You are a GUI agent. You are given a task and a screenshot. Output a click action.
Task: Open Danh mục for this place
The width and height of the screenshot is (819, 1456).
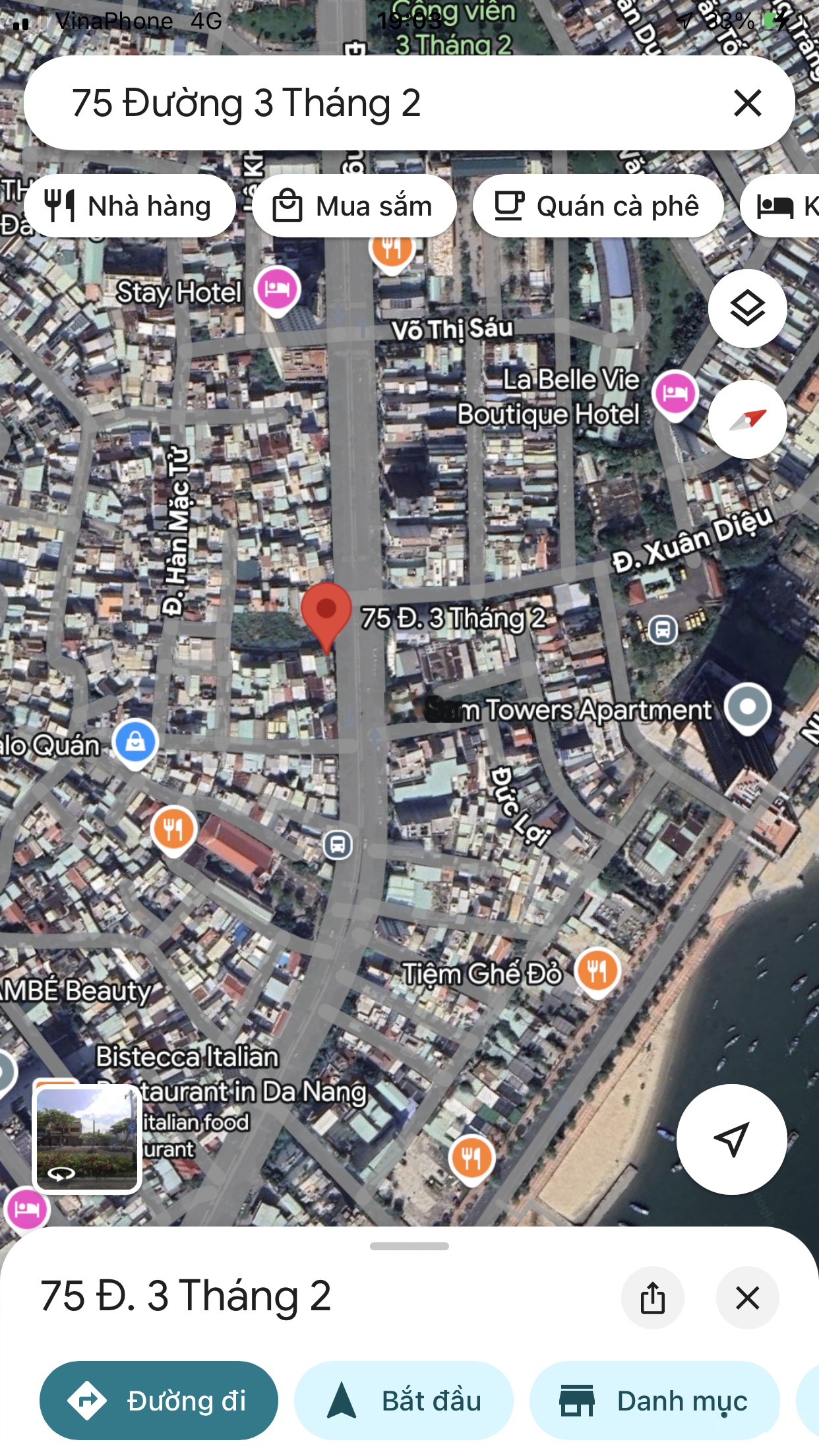(654, 1400)
